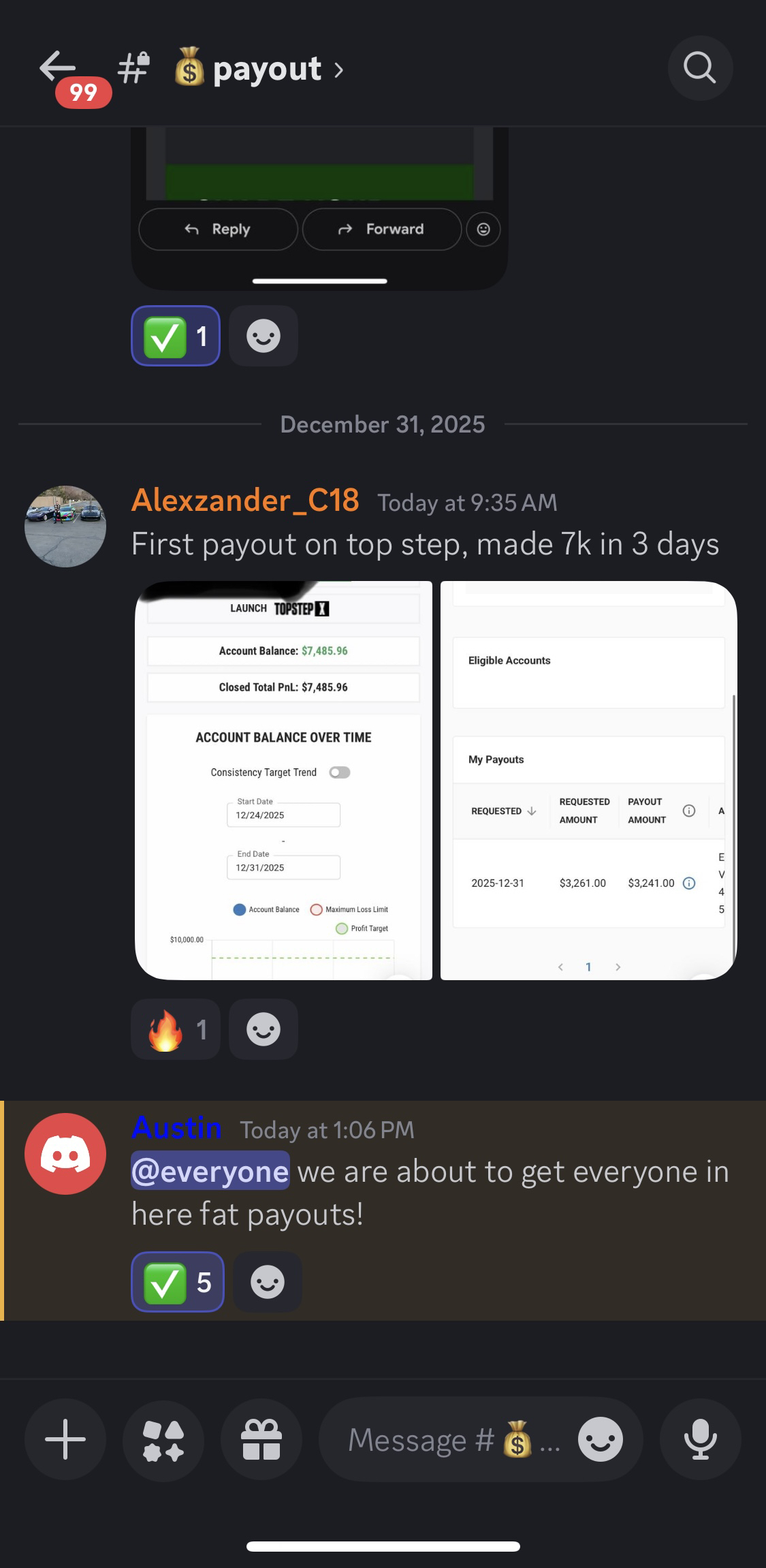This screenshot has width=766, height=1568.
Task: Go back to the channel list
Action: click(x=58, y=68)
